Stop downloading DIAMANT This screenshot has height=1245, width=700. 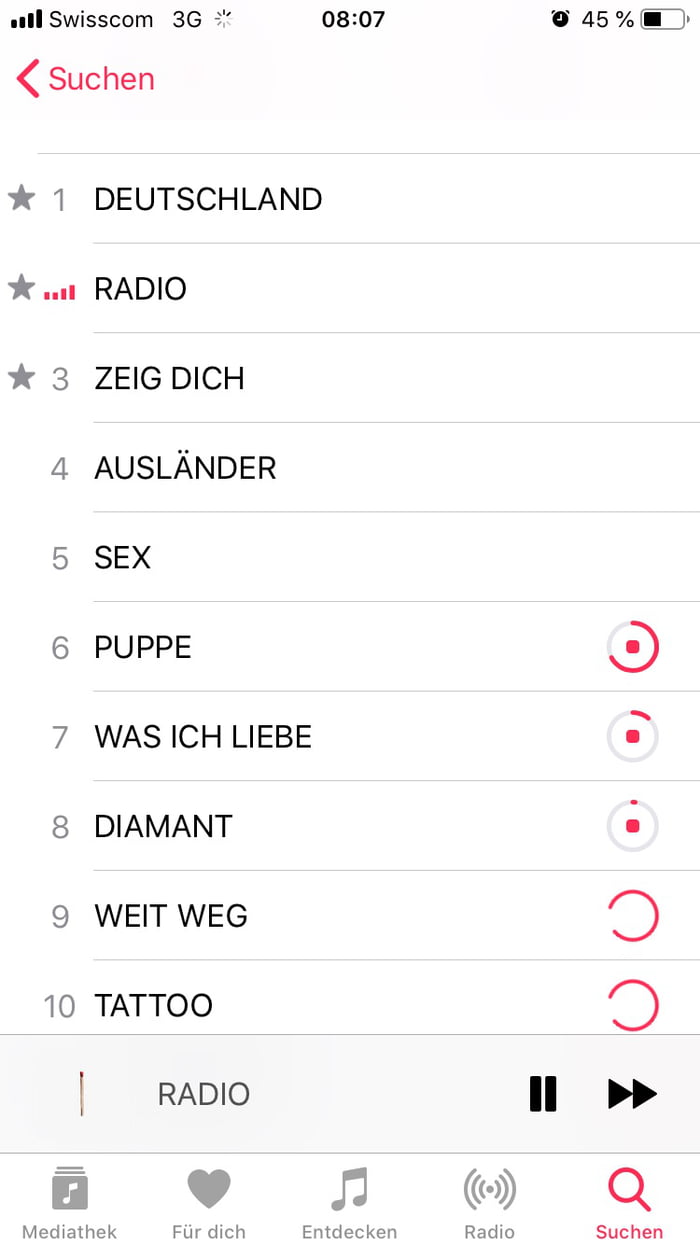(632, 827)
